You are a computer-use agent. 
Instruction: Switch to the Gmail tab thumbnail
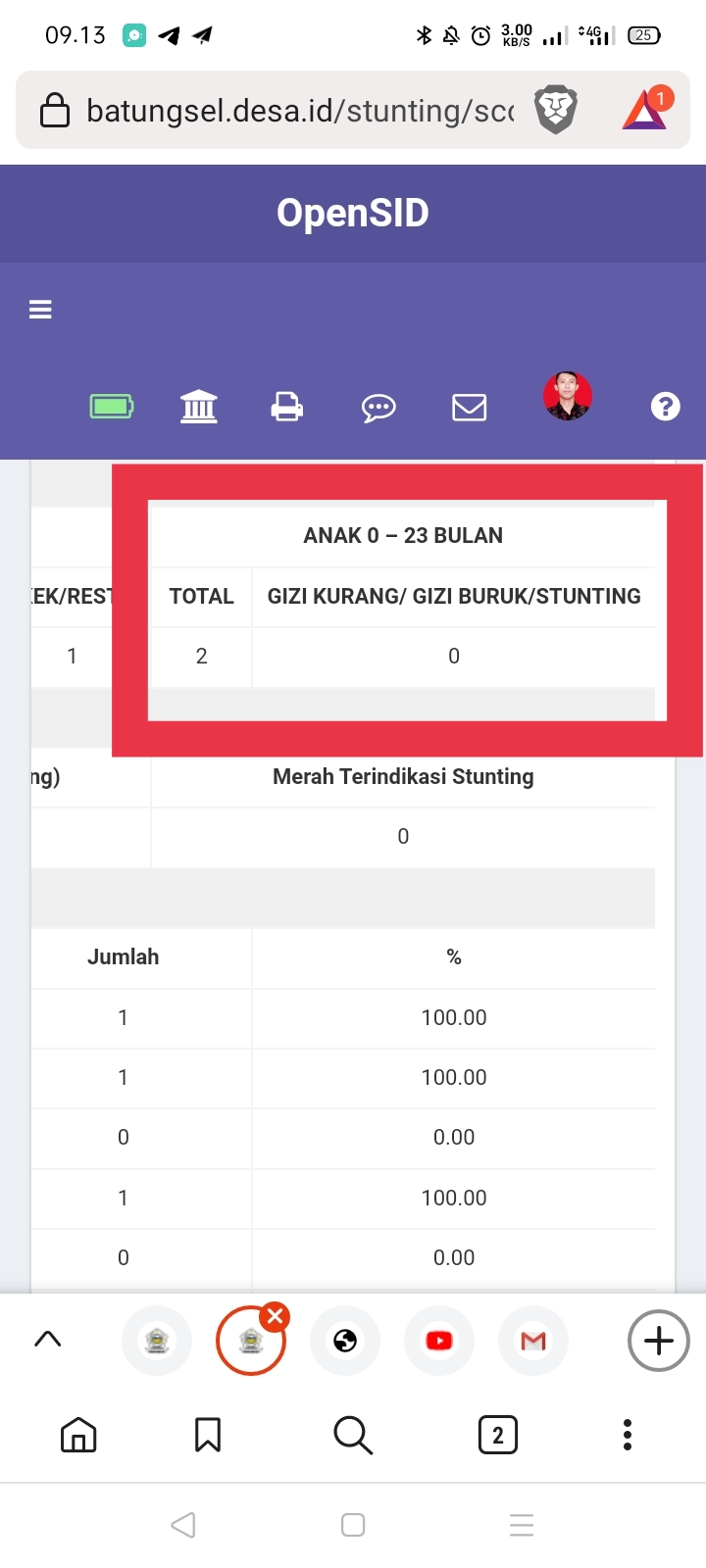(533, 1340)
